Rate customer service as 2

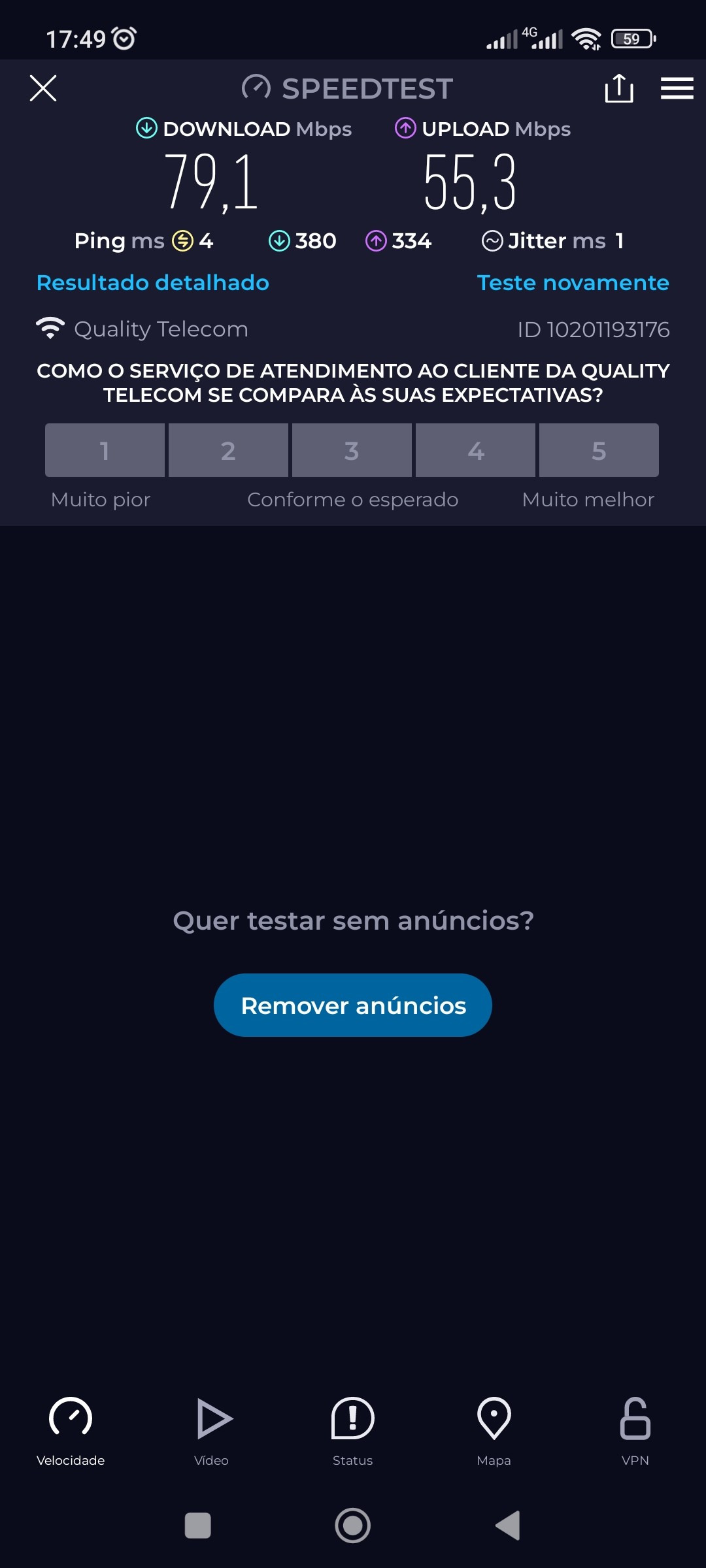[228, 450]
